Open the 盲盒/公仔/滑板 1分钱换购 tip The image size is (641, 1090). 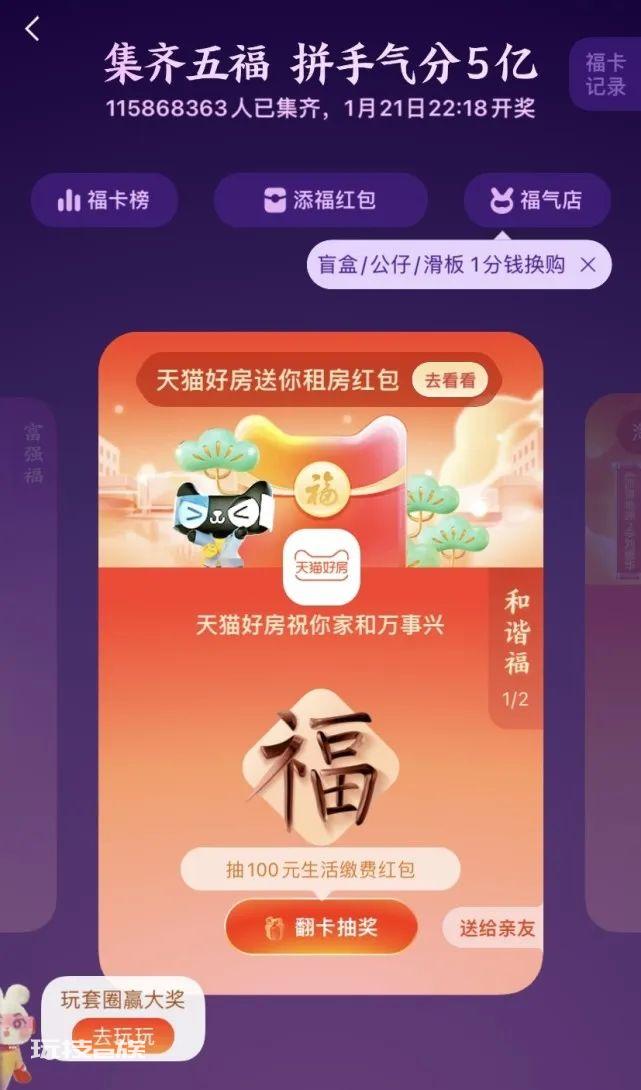coord(441,265)
